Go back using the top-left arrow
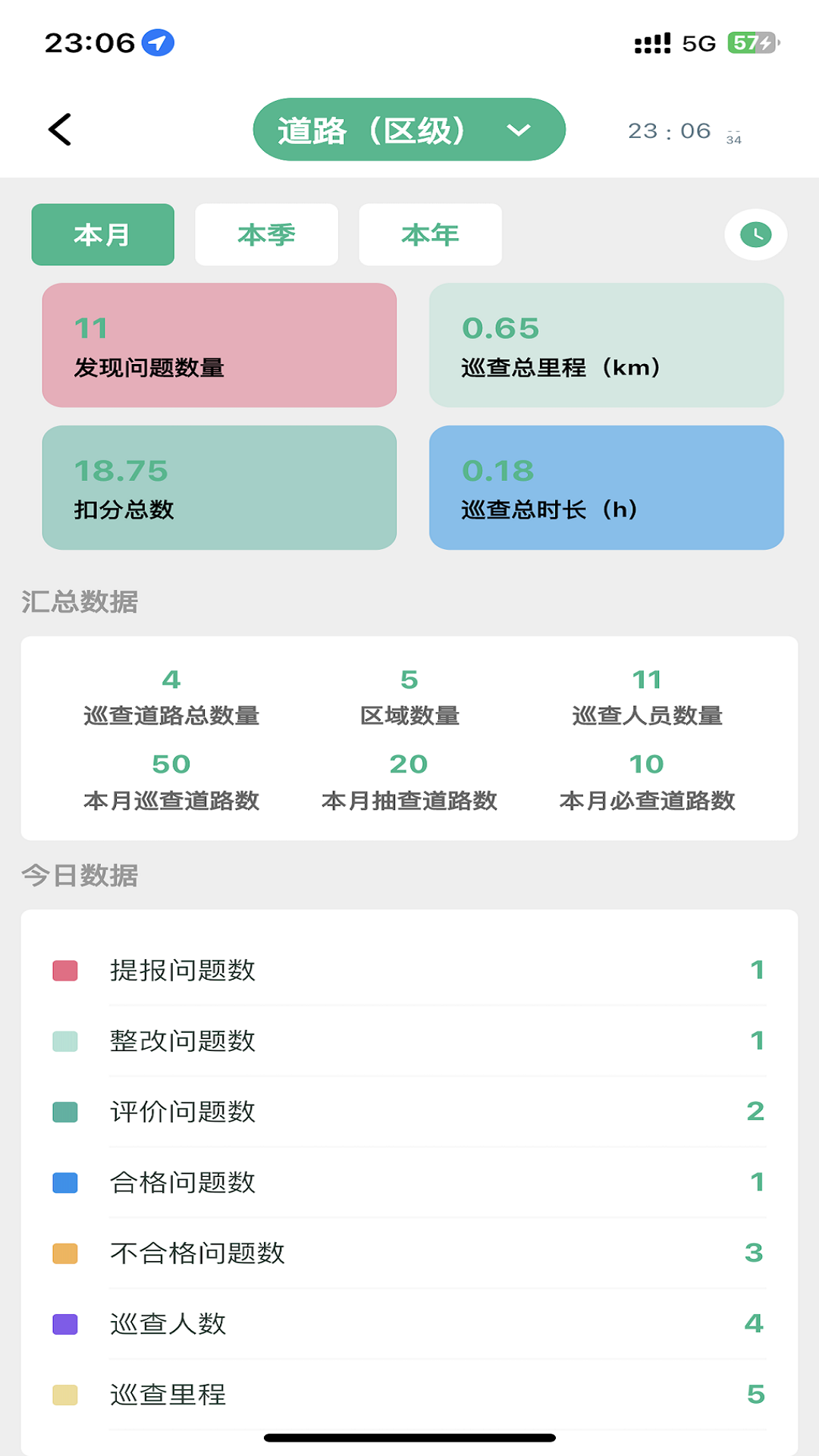This screenshot has width=819, height=1456. (60, 130)
